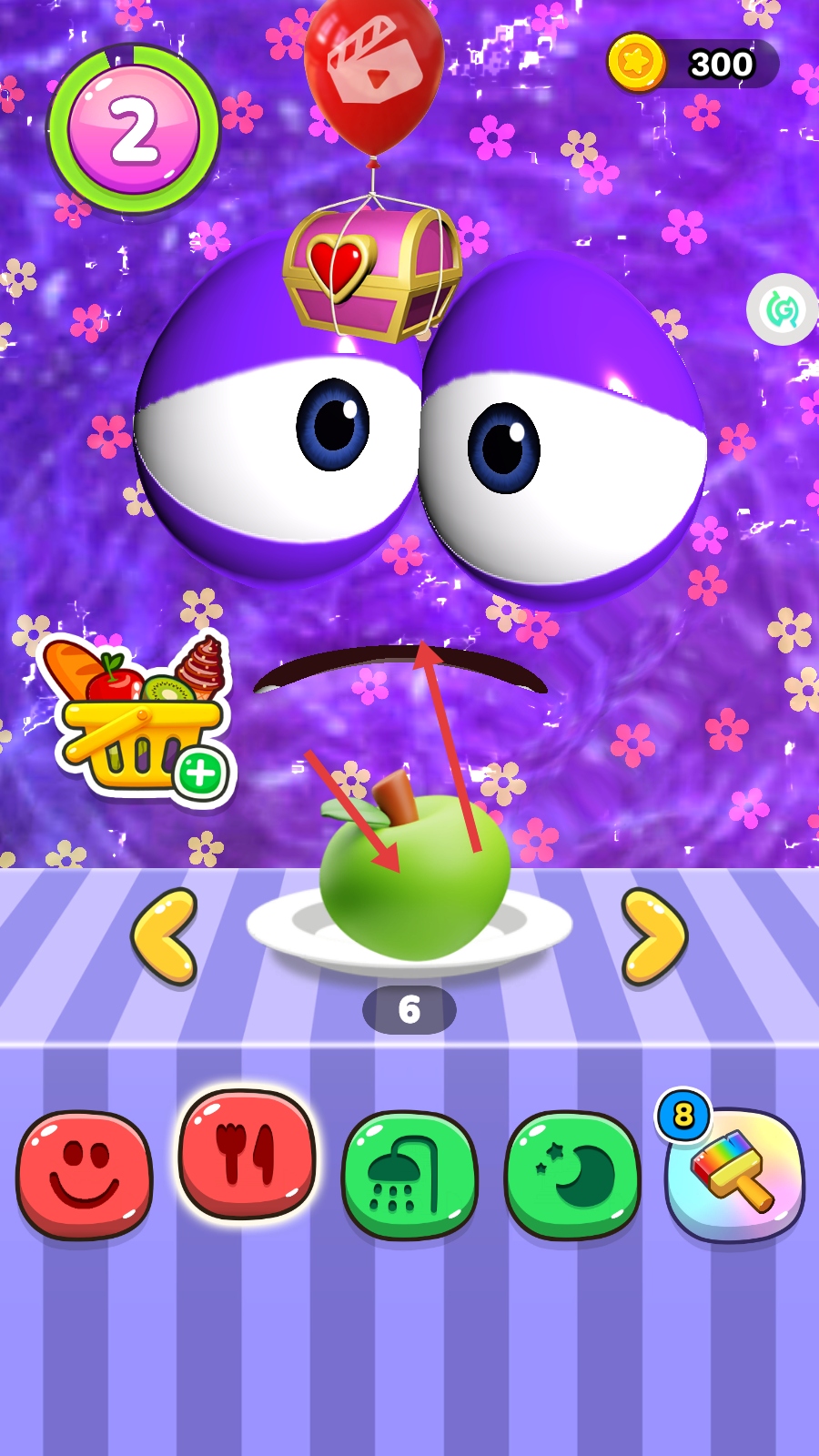
Task: Switch to the smiley play mode
Action: pyautogui.click(x=84, y=1174)
